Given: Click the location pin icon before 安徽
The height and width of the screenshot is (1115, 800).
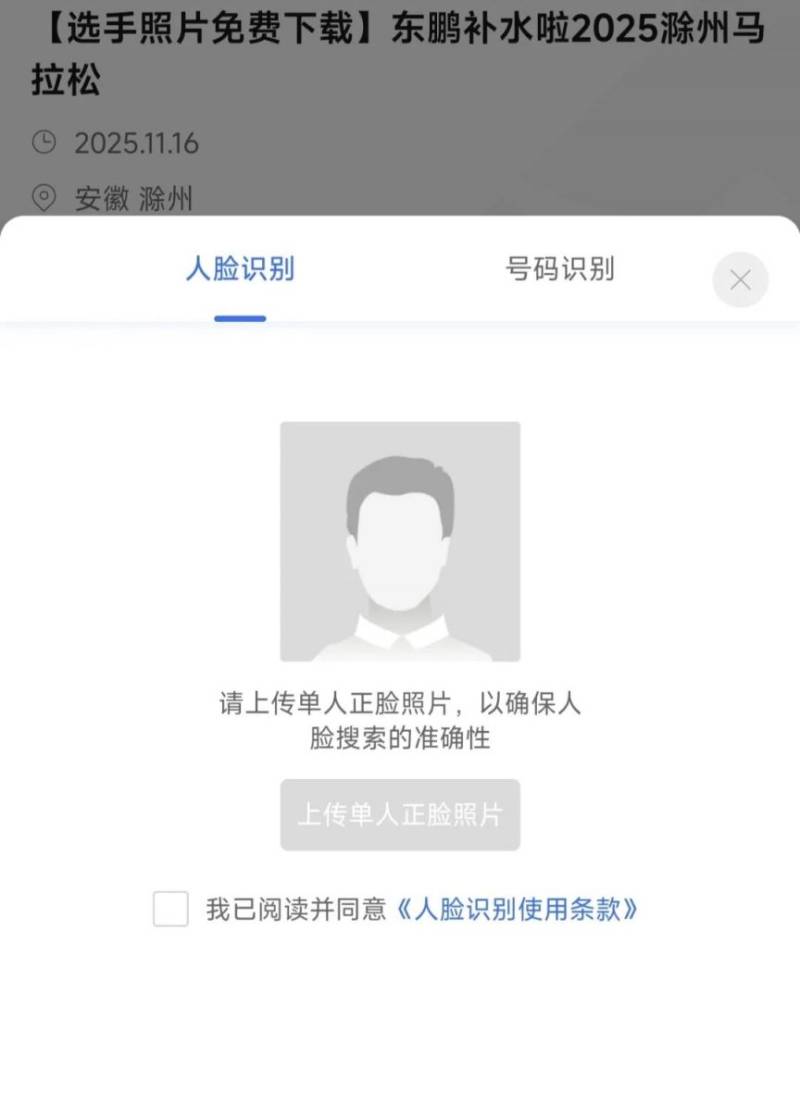Looking at the screenshot, I should click(x=43, y=198).
